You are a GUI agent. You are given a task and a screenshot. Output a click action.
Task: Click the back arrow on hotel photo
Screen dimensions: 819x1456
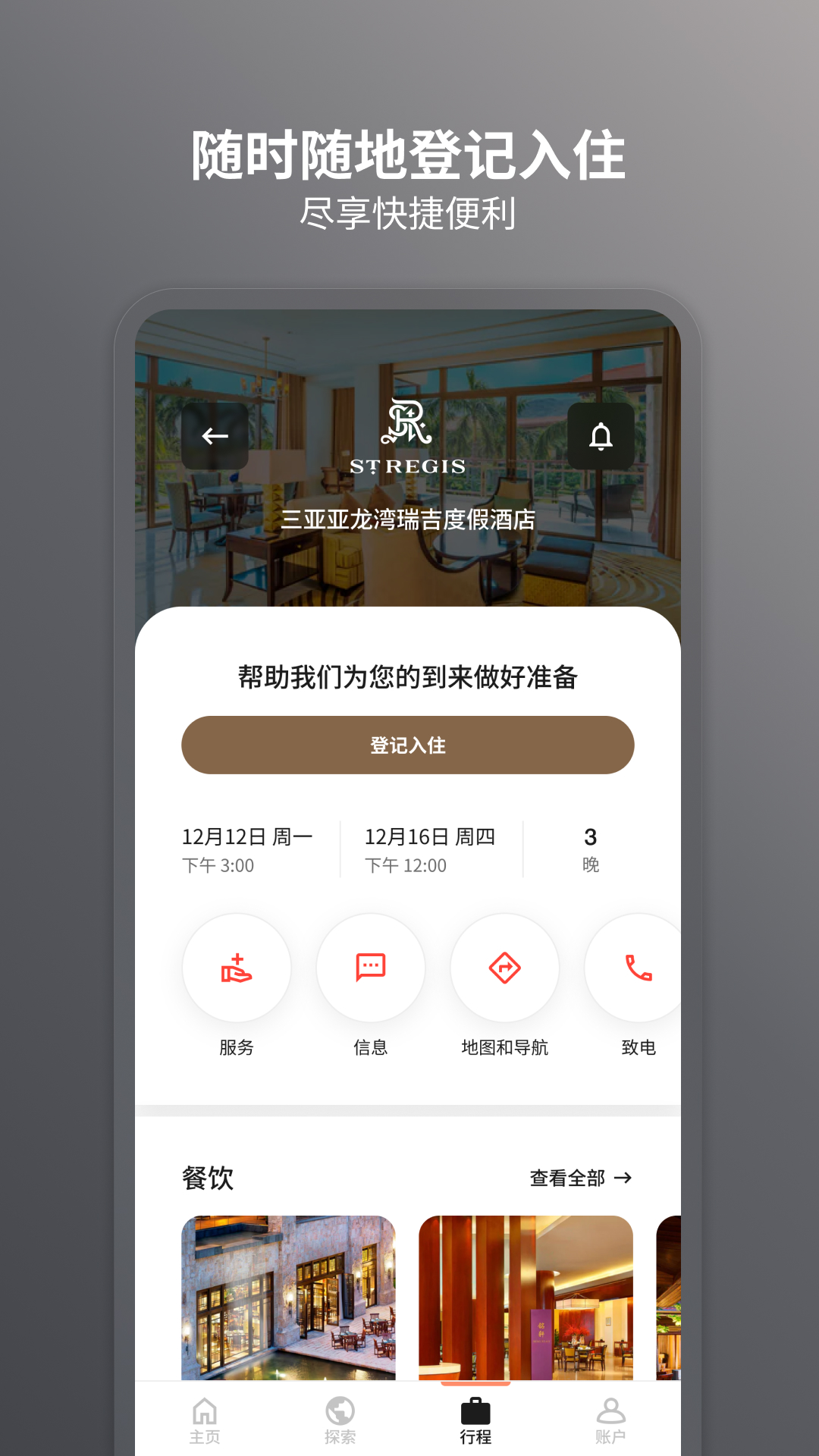[x=215, y=436]
